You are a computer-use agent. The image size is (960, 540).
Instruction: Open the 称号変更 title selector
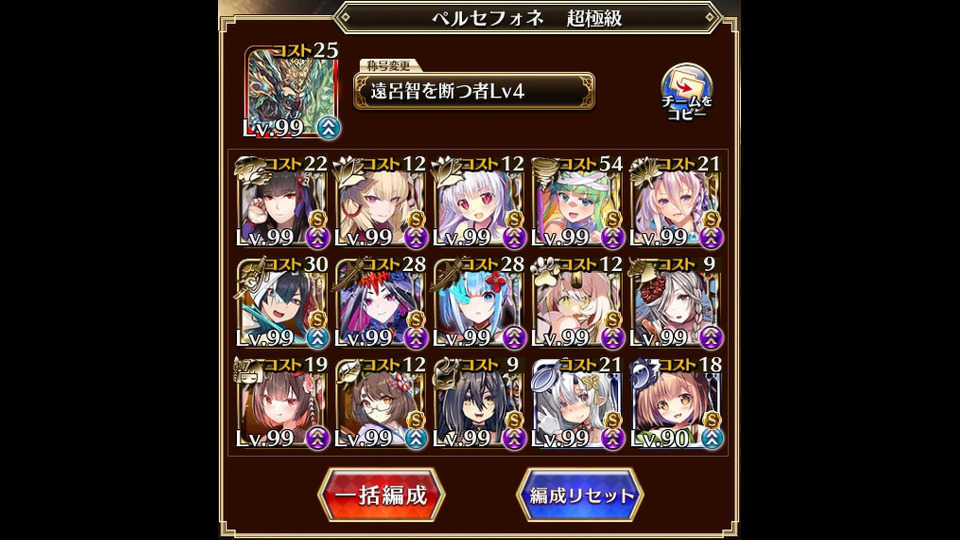pyautogui.click(x=476, y=91)
